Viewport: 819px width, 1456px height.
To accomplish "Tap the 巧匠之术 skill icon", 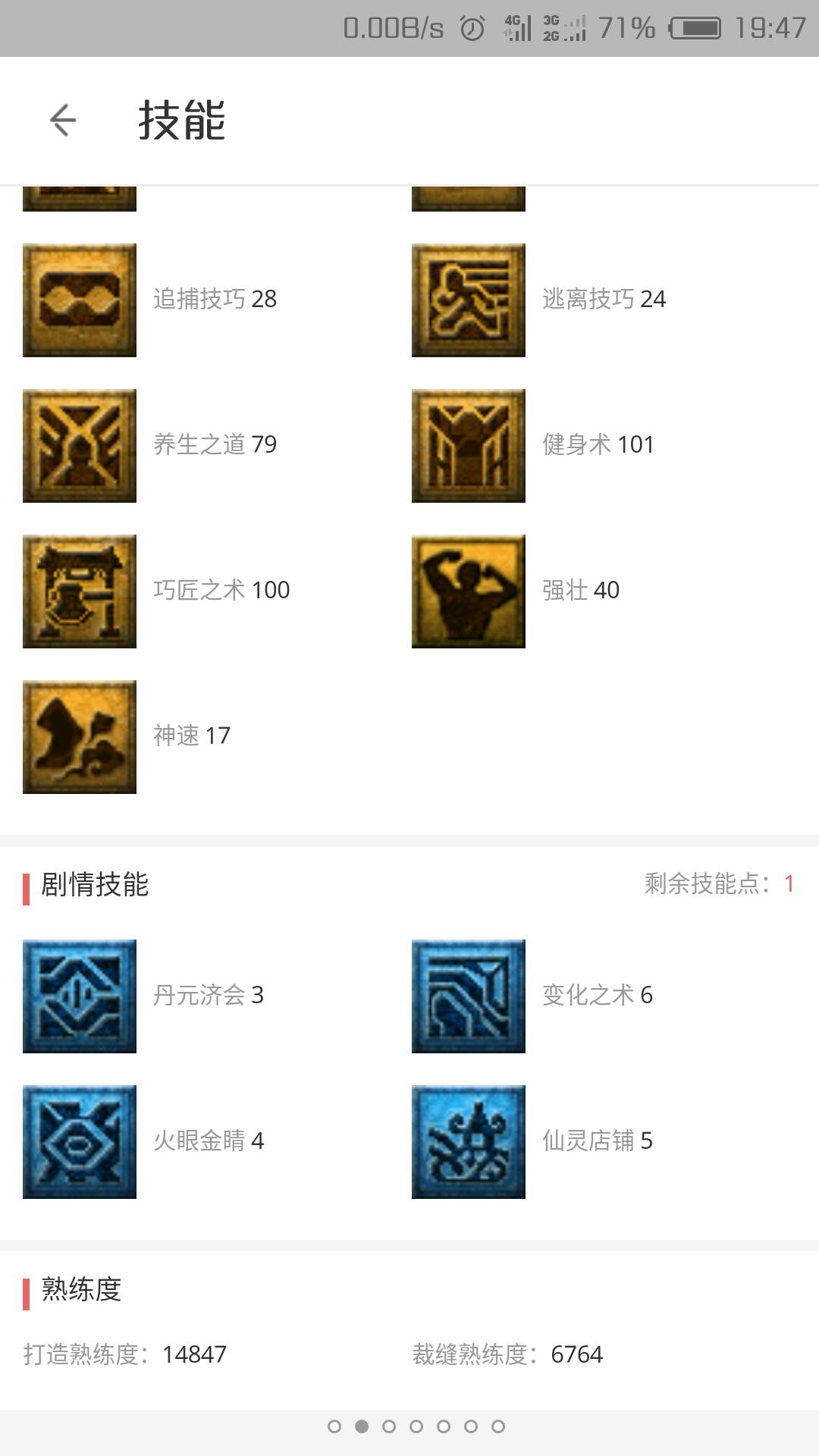I will pyautogui.click(x=80, y=591).
